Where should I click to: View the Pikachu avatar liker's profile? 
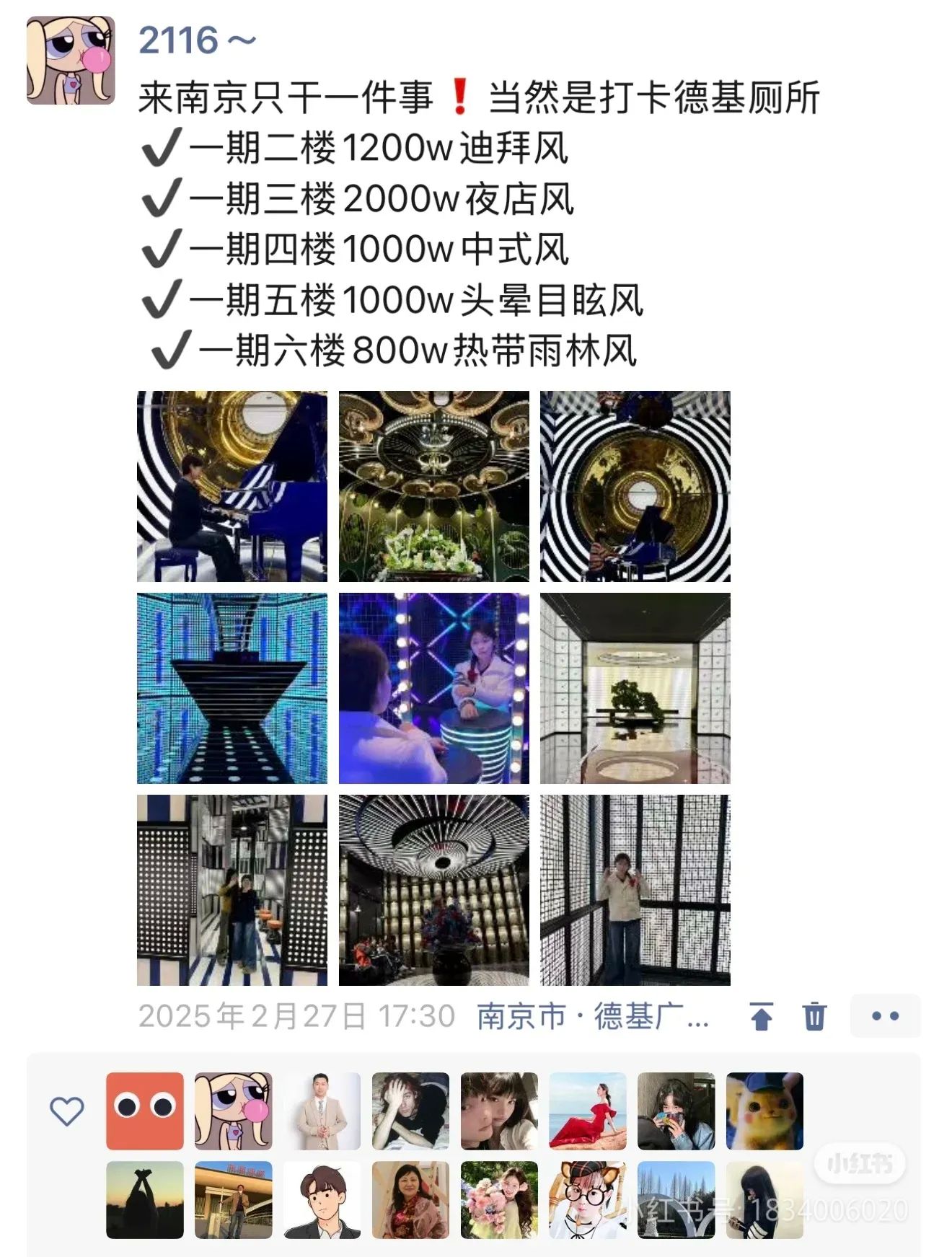pos(764,1111)
